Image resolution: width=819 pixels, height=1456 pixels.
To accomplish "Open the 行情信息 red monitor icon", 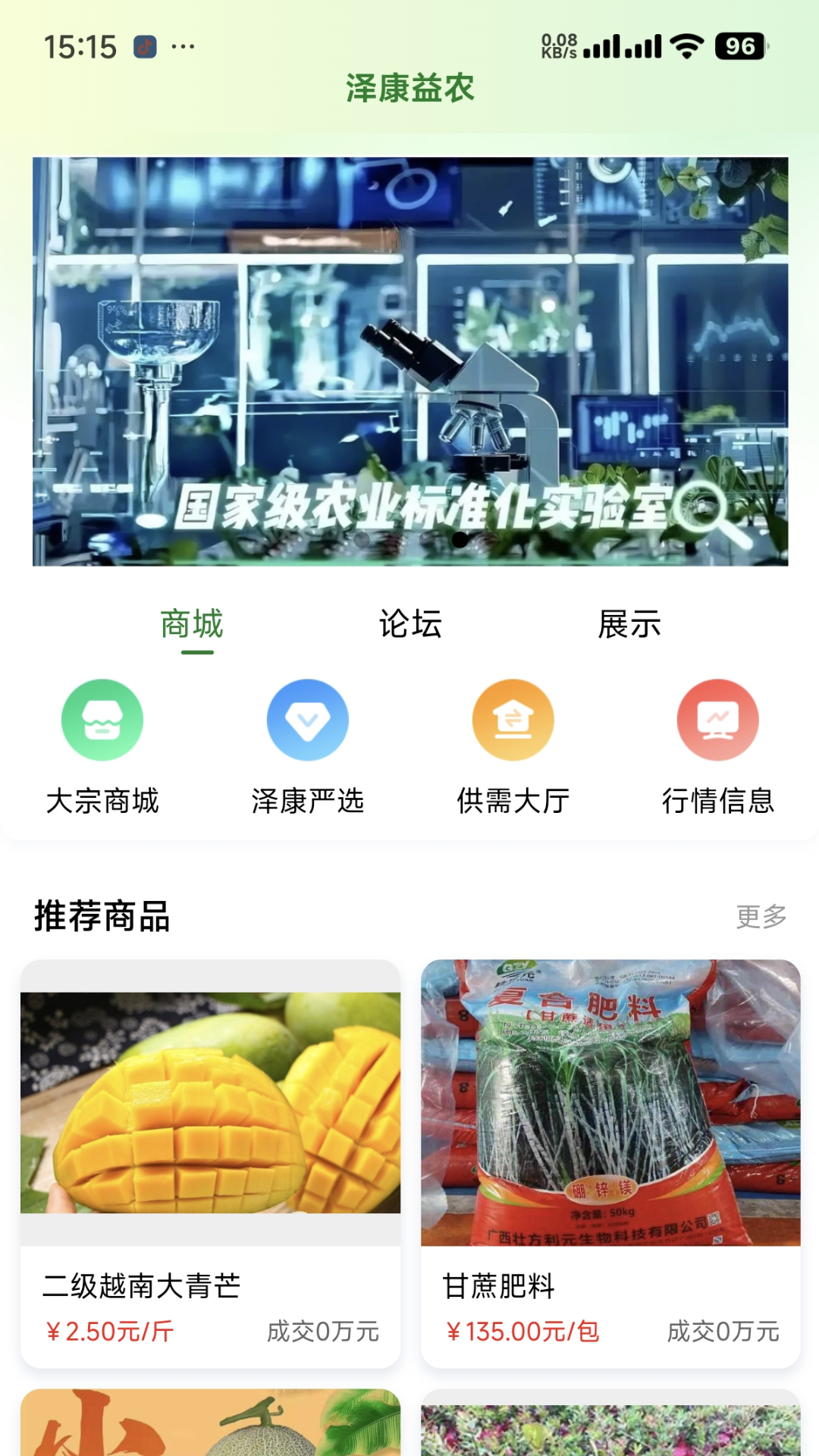I will pos(717,719).
